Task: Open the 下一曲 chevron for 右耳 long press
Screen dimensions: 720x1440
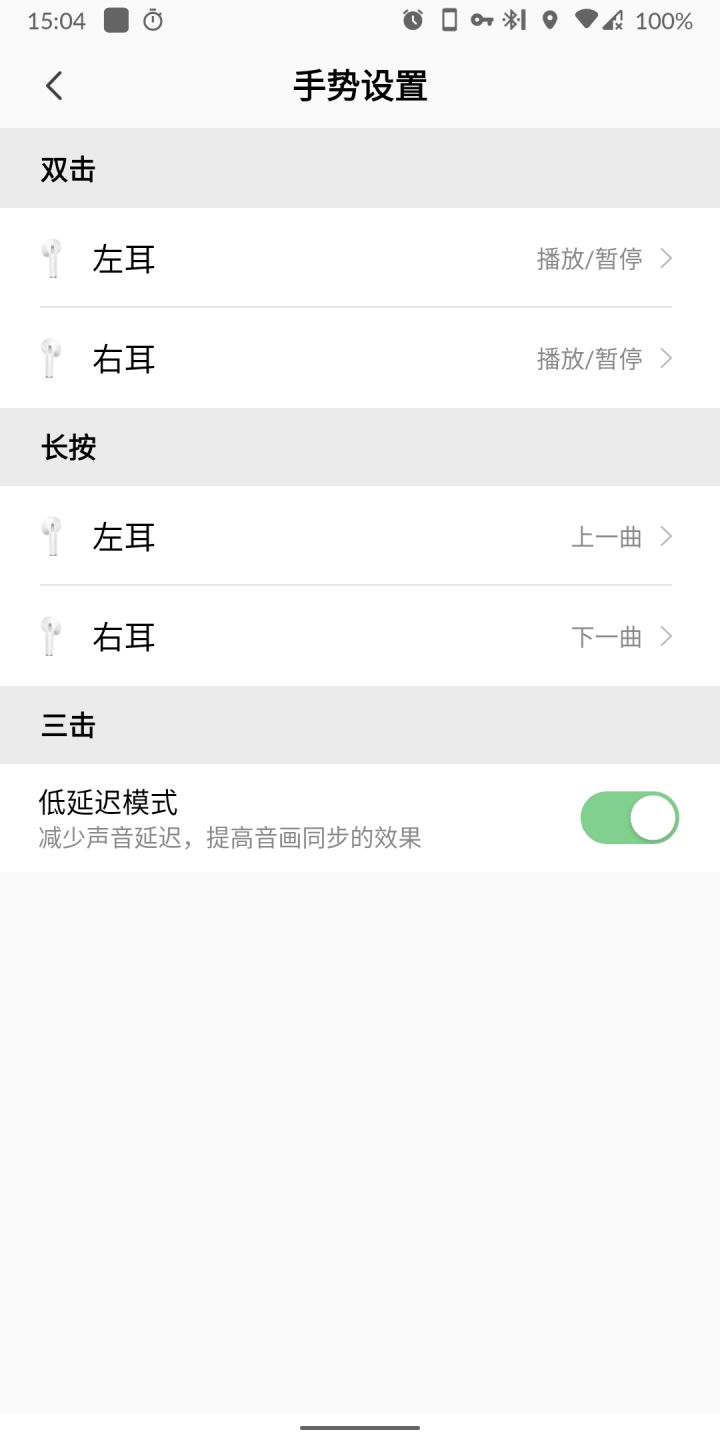Action: 664,636
